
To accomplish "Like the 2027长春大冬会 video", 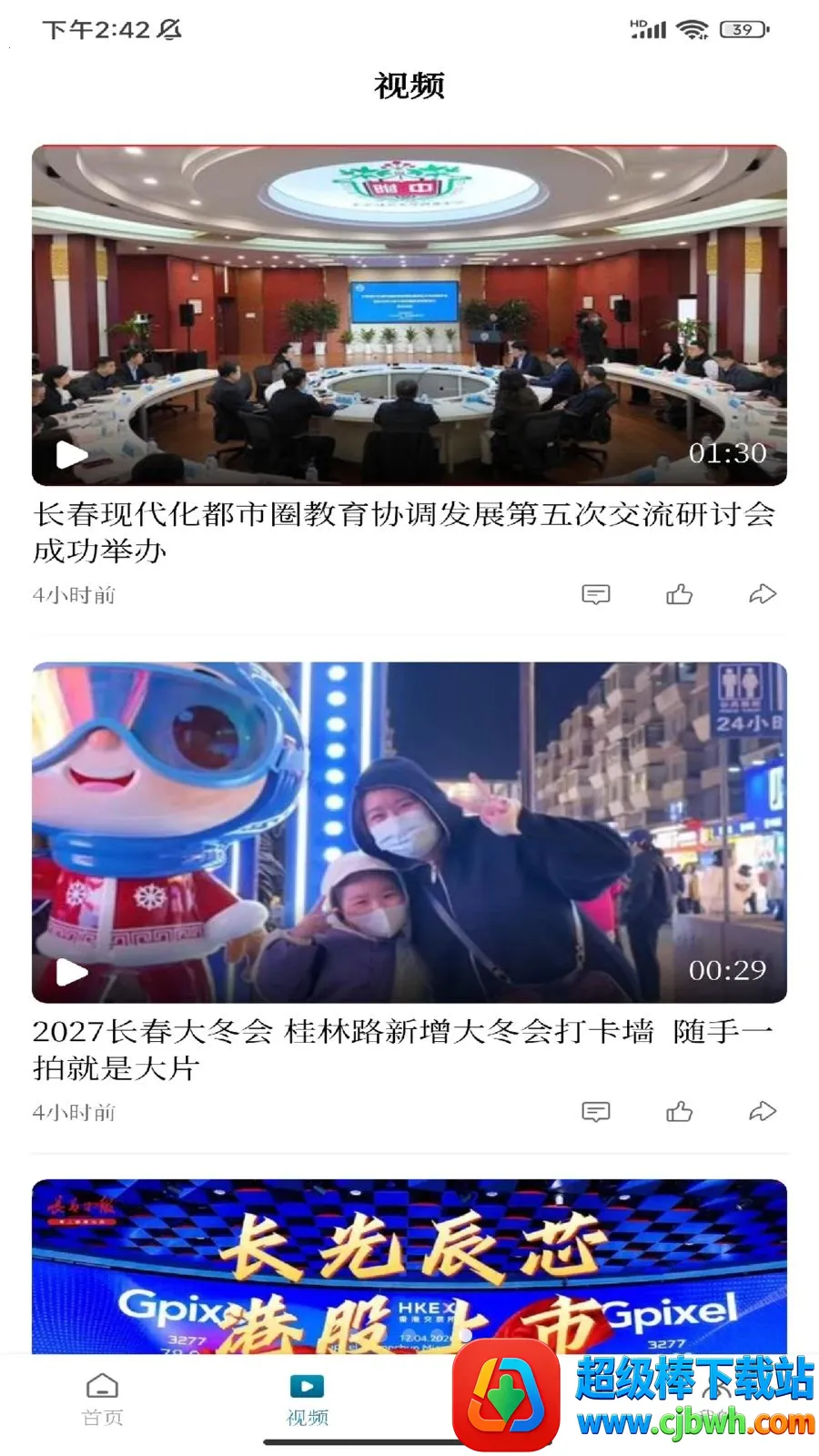I will point(679,1112).
